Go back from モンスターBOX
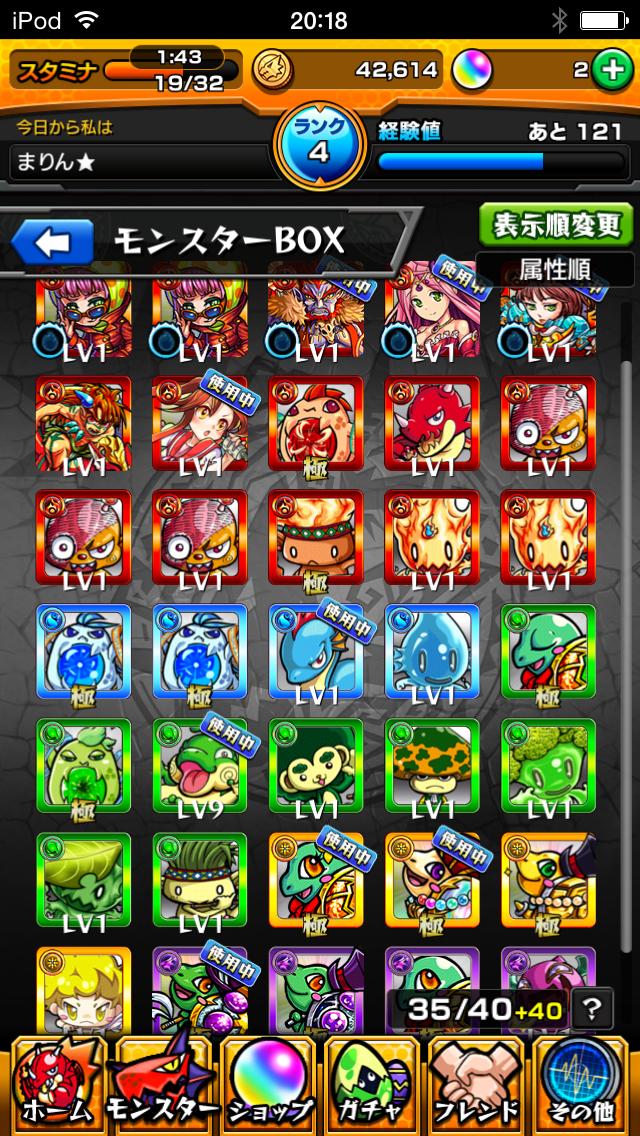This screenshot has height=1136, width=640. tap(52, 241)
